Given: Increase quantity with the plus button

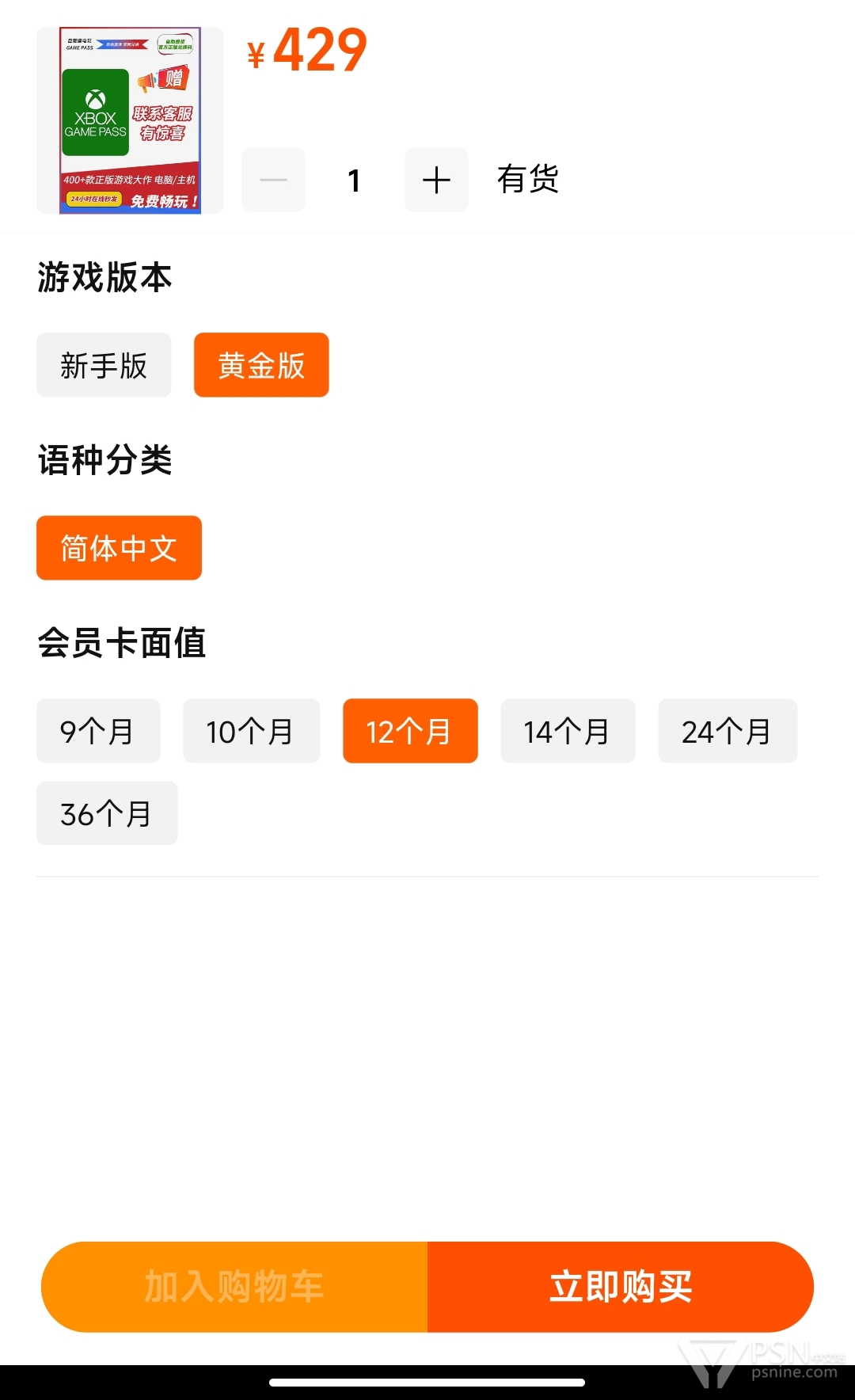Looking at the screenshot, I should pos(436,180).
